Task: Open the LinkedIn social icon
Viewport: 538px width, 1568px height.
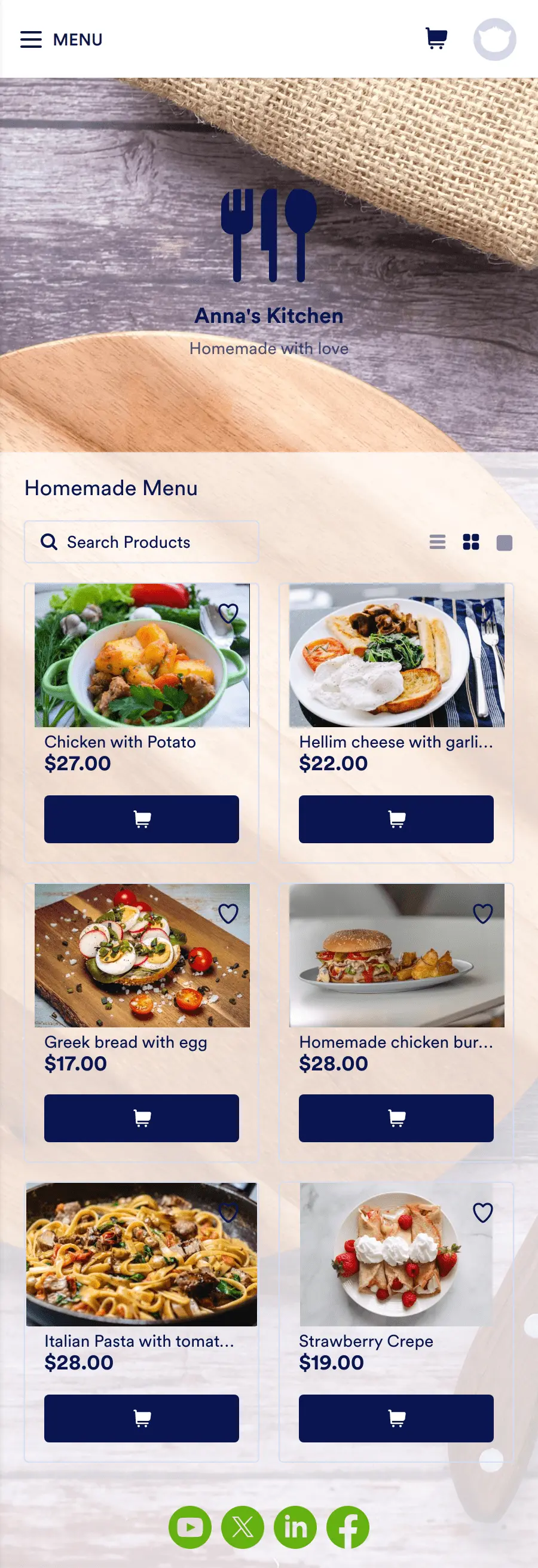Action: coord(295,1527)
